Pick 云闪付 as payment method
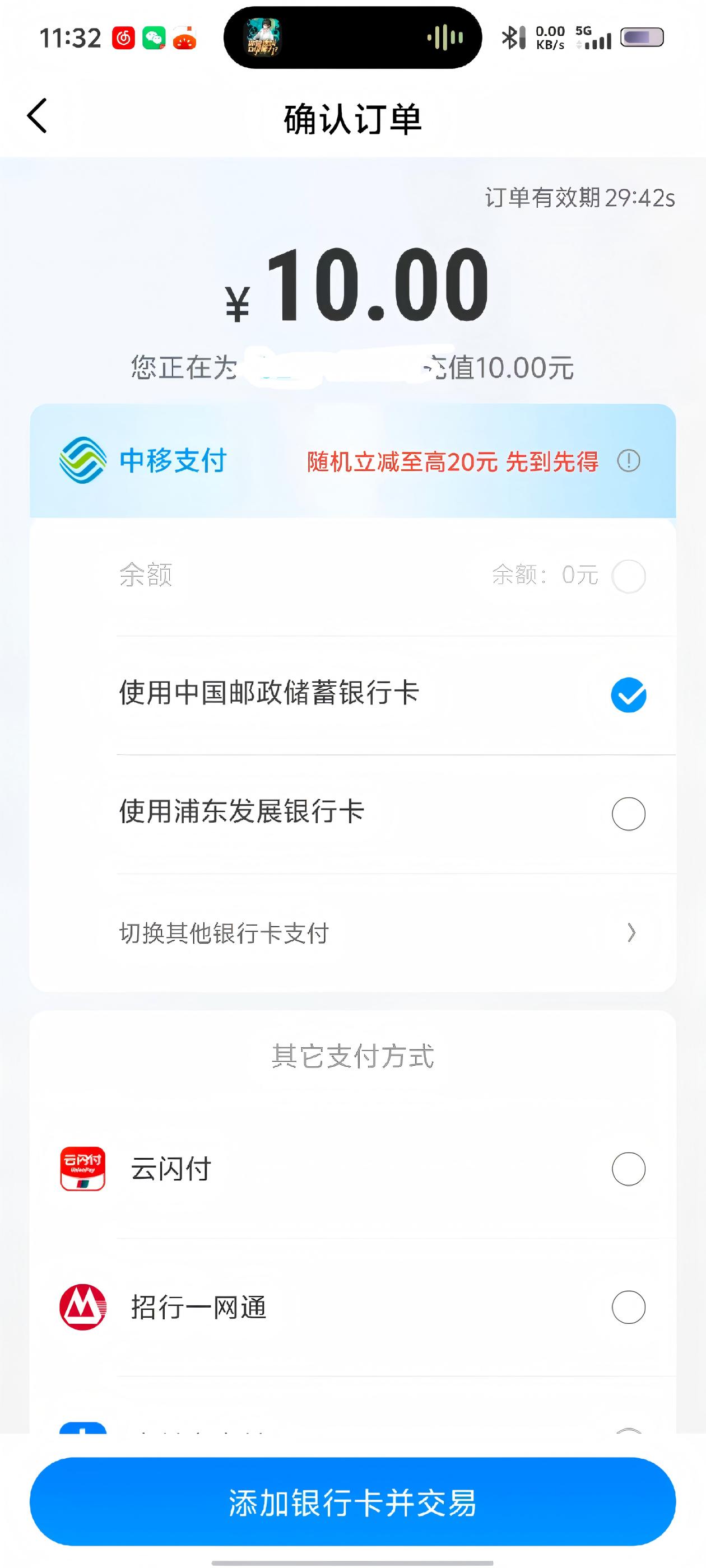The width and height of the screenshot is (706, 1568). [628, 1169]
